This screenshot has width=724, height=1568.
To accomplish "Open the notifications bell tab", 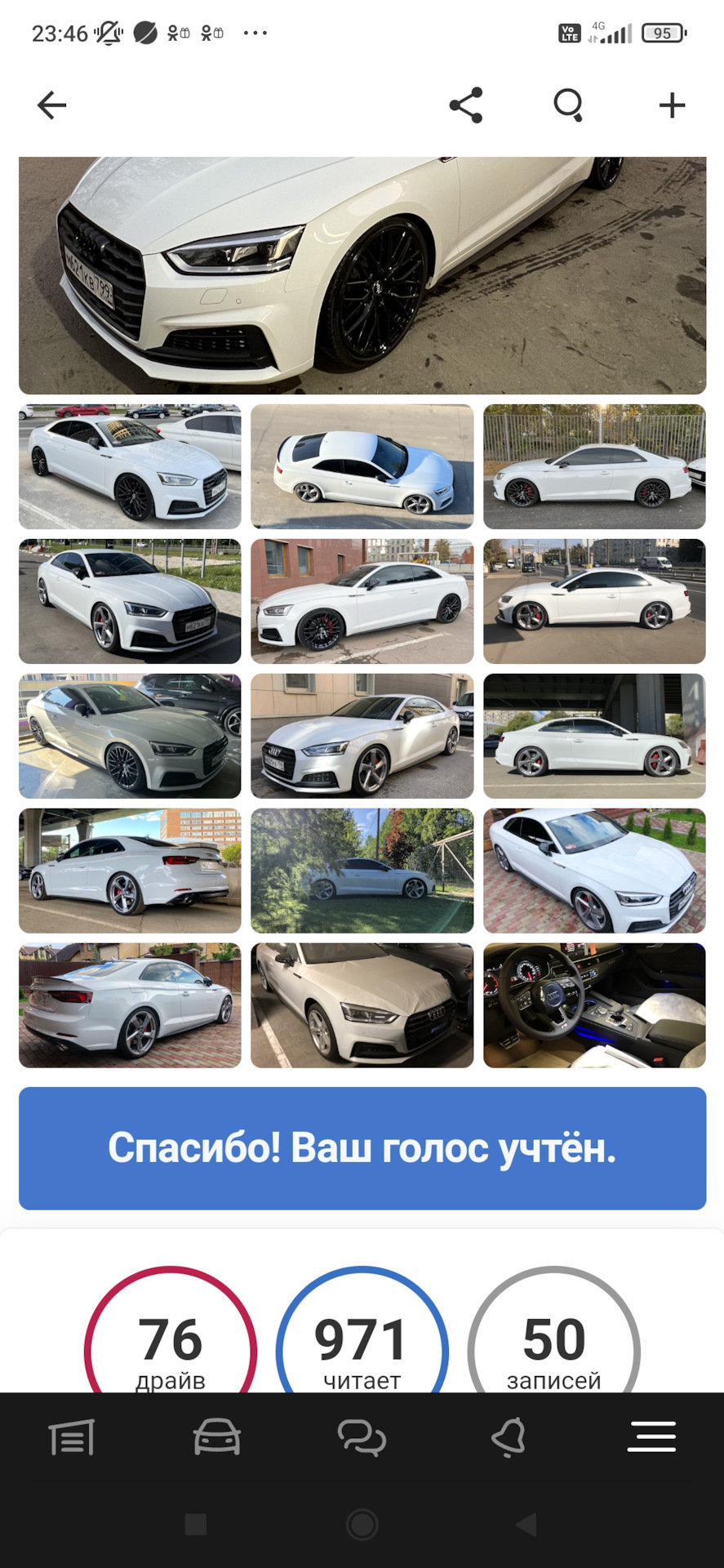I will tap(508, 1437).
